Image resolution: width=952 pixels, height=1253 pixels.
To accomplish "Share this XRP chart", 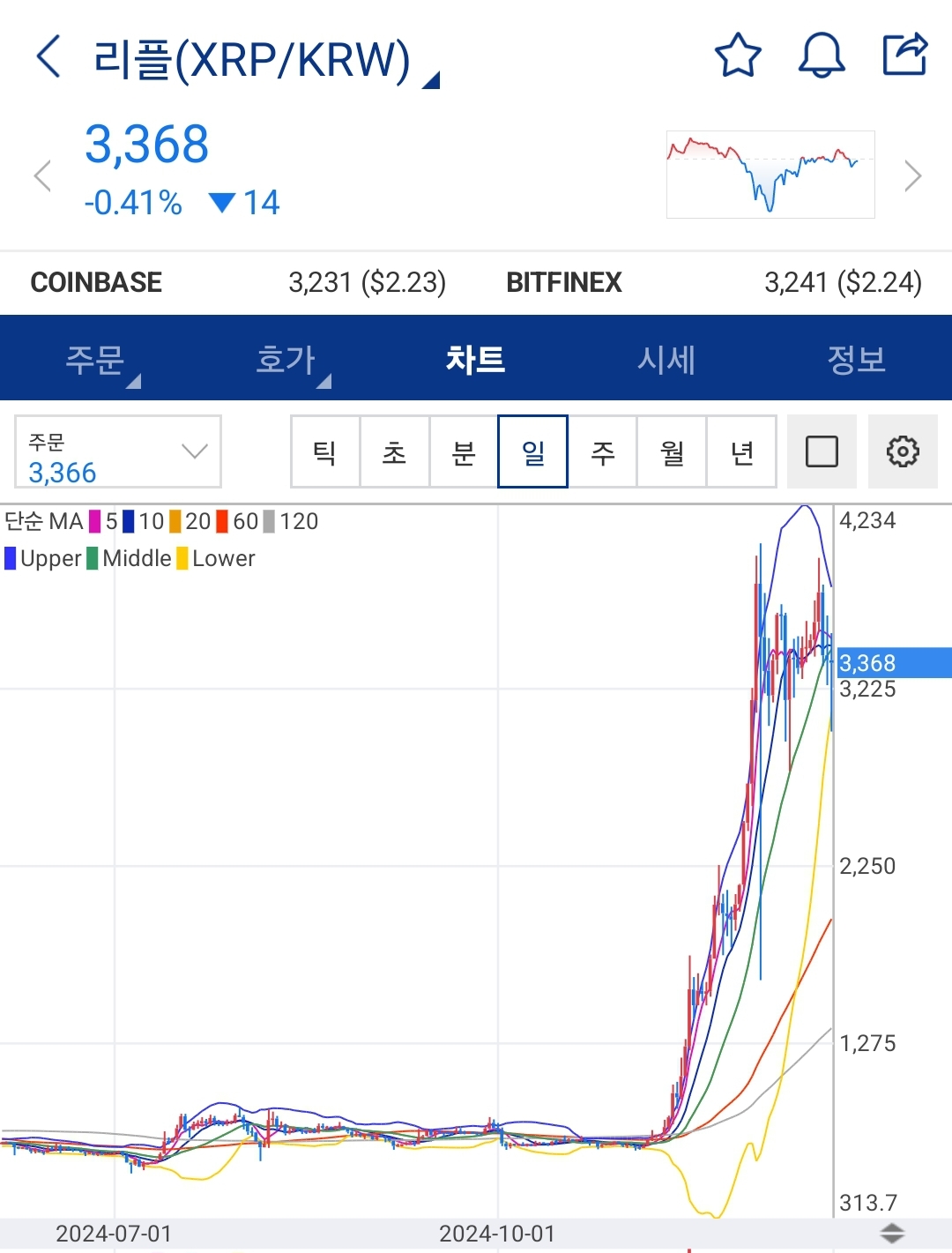I will pos(904,55).
